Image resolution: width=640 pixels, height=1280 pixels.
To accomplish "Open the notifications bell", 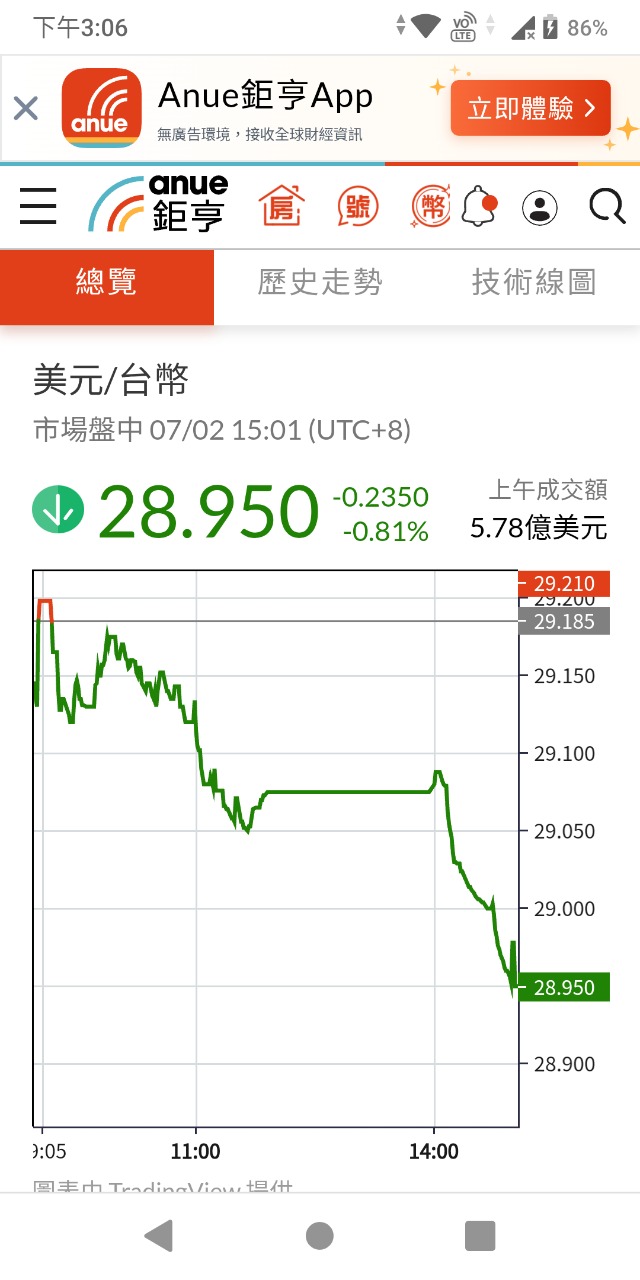I will click(x=479, y=207).
